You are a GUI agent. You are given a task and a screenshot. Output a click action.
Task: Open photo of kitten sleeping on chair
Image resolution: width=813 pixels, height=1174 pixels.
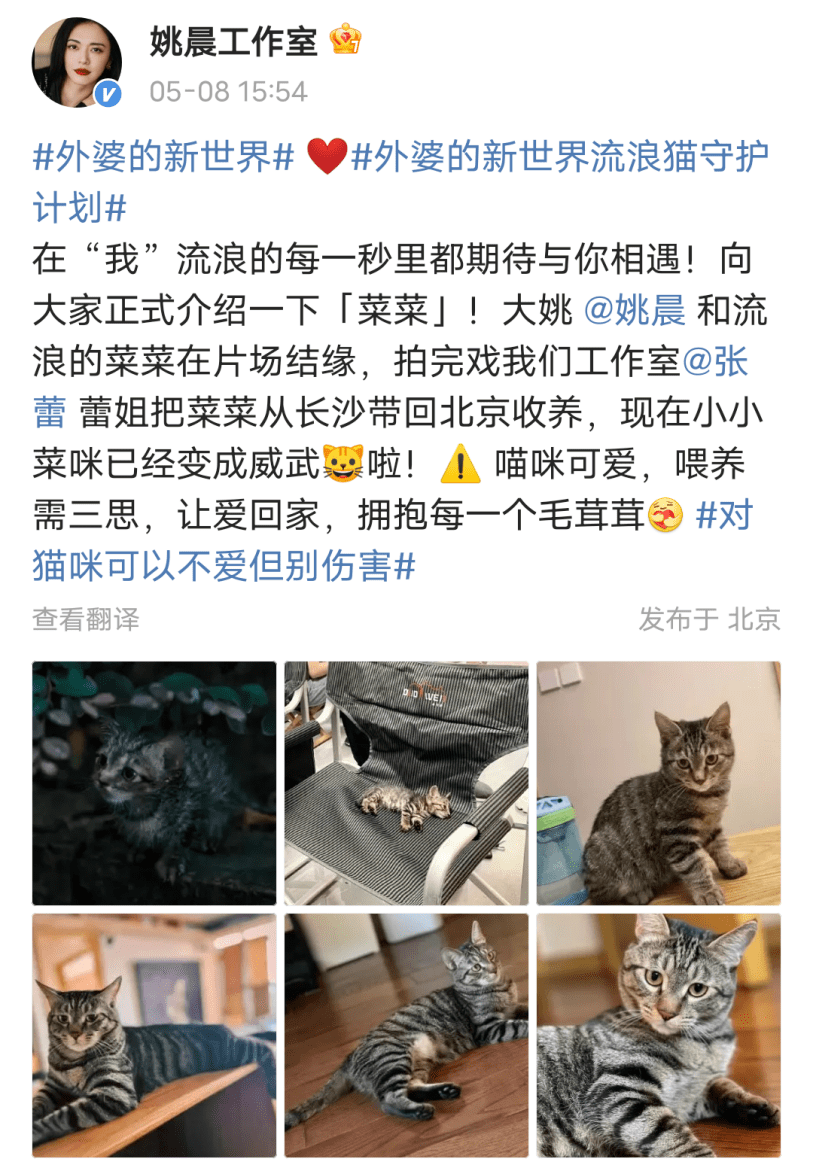[x=406, y=783]
